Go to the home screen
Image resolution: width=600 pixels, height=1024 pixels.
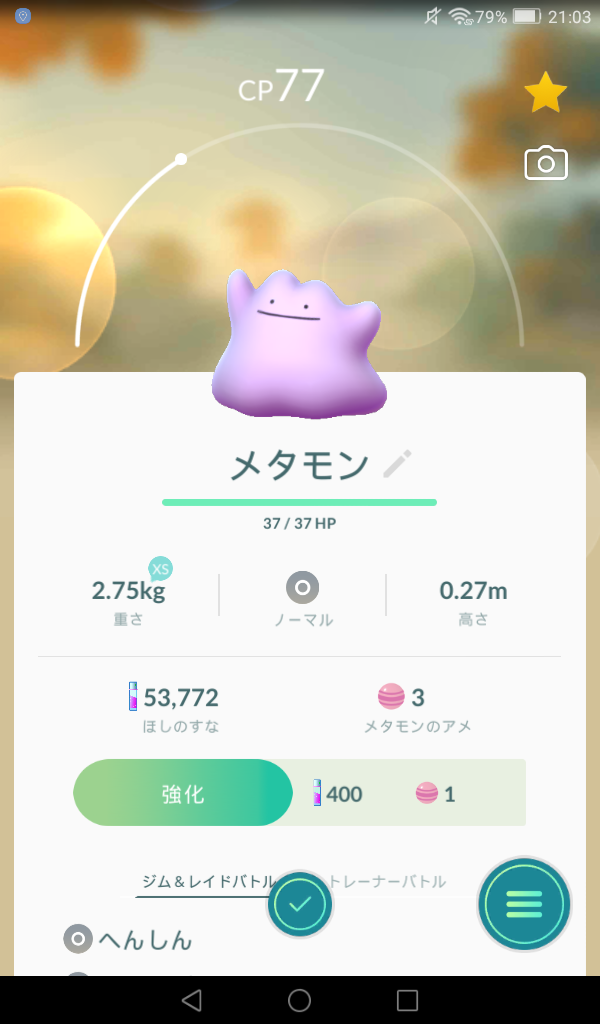[300, 1000]
